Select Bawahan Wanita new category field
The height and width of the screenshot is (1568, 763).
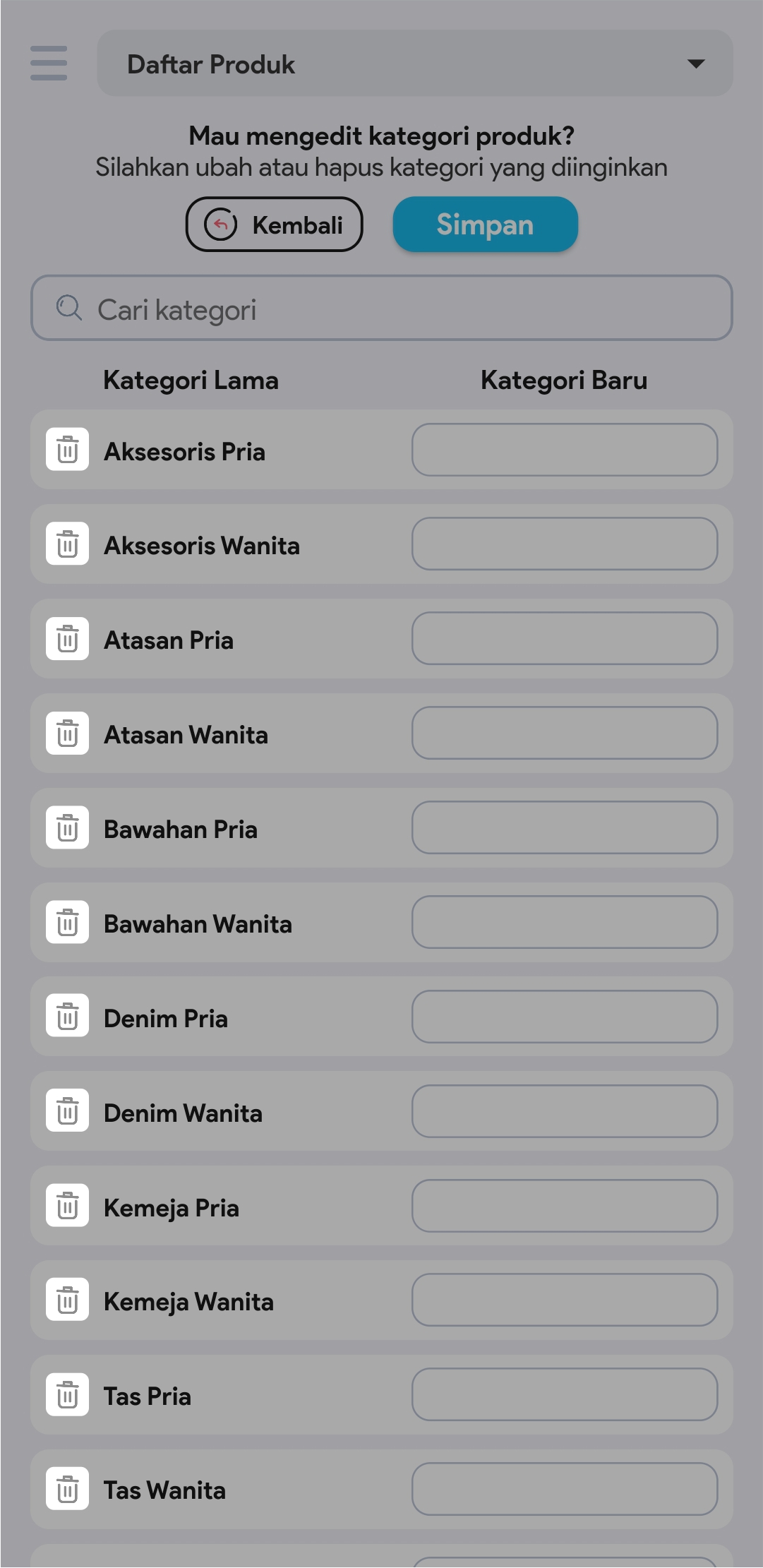pyautogui.click(x=564, y=923)
